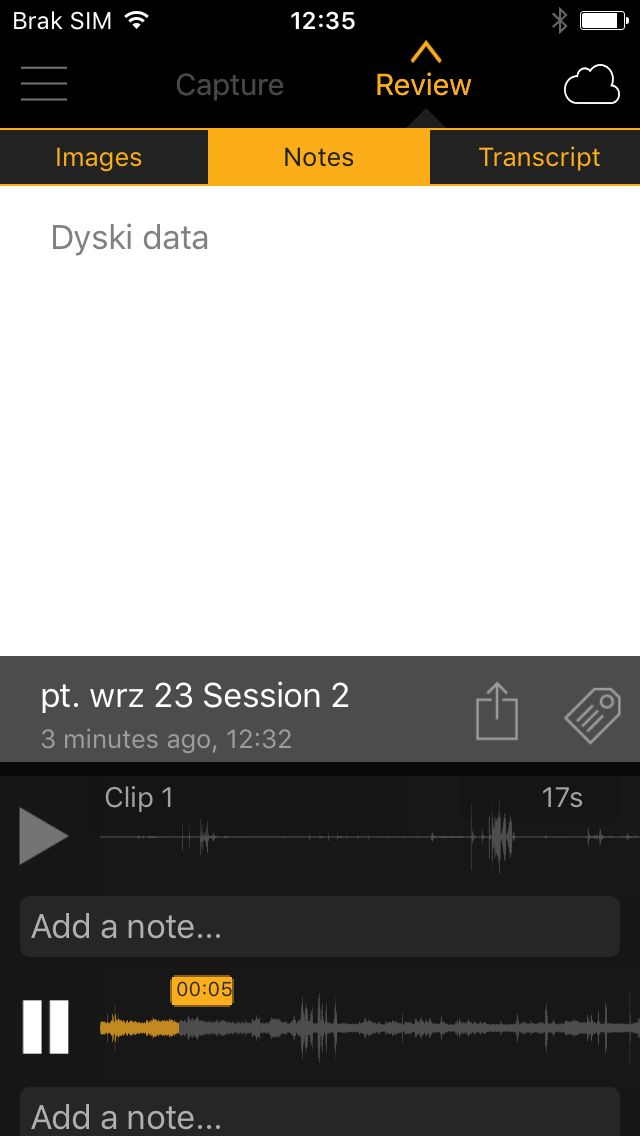Add a note under Clip 1

tap(320, 927)
